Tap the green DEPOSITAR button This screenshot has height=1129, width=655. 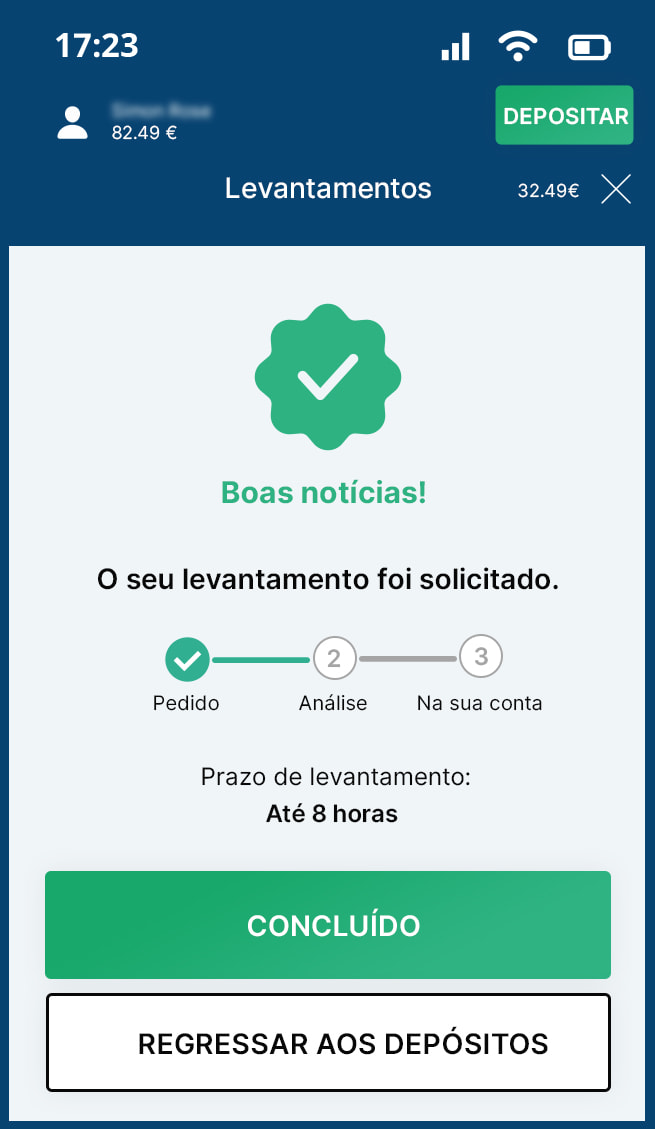pyautogui.click(x=565, y=116)
